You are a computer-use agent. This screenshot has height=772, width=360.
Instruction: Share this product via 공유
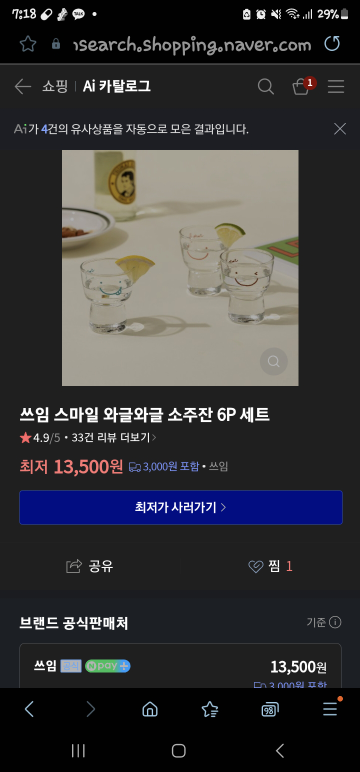click(90, 567)
